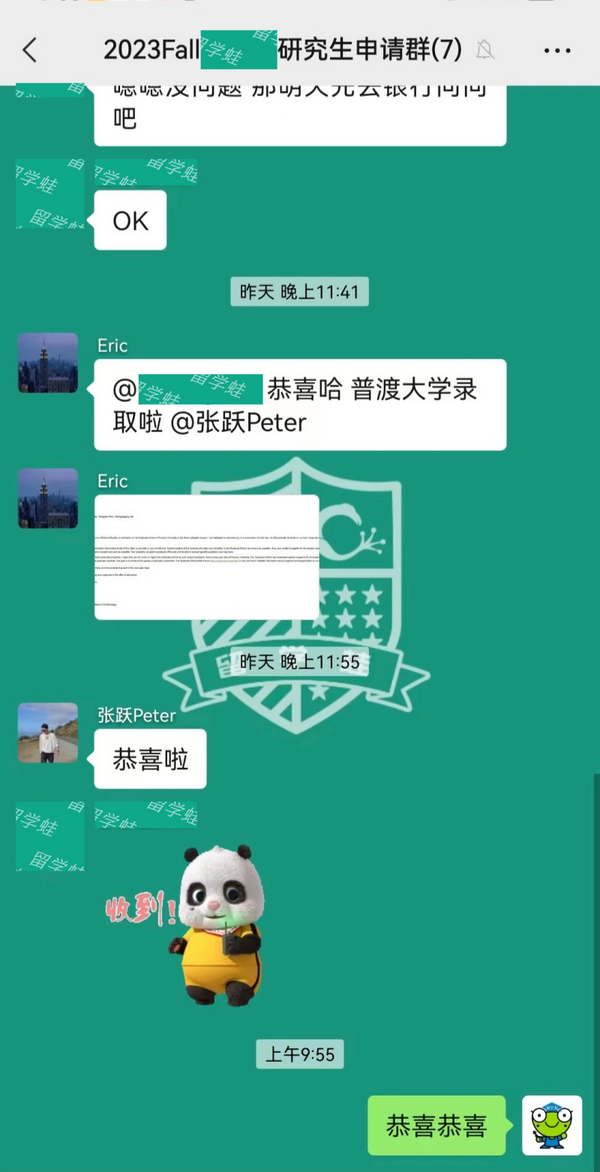Tap Eric's avatar next to the congratulations message
600x1172 pixels.
click(x=48, y=363)
